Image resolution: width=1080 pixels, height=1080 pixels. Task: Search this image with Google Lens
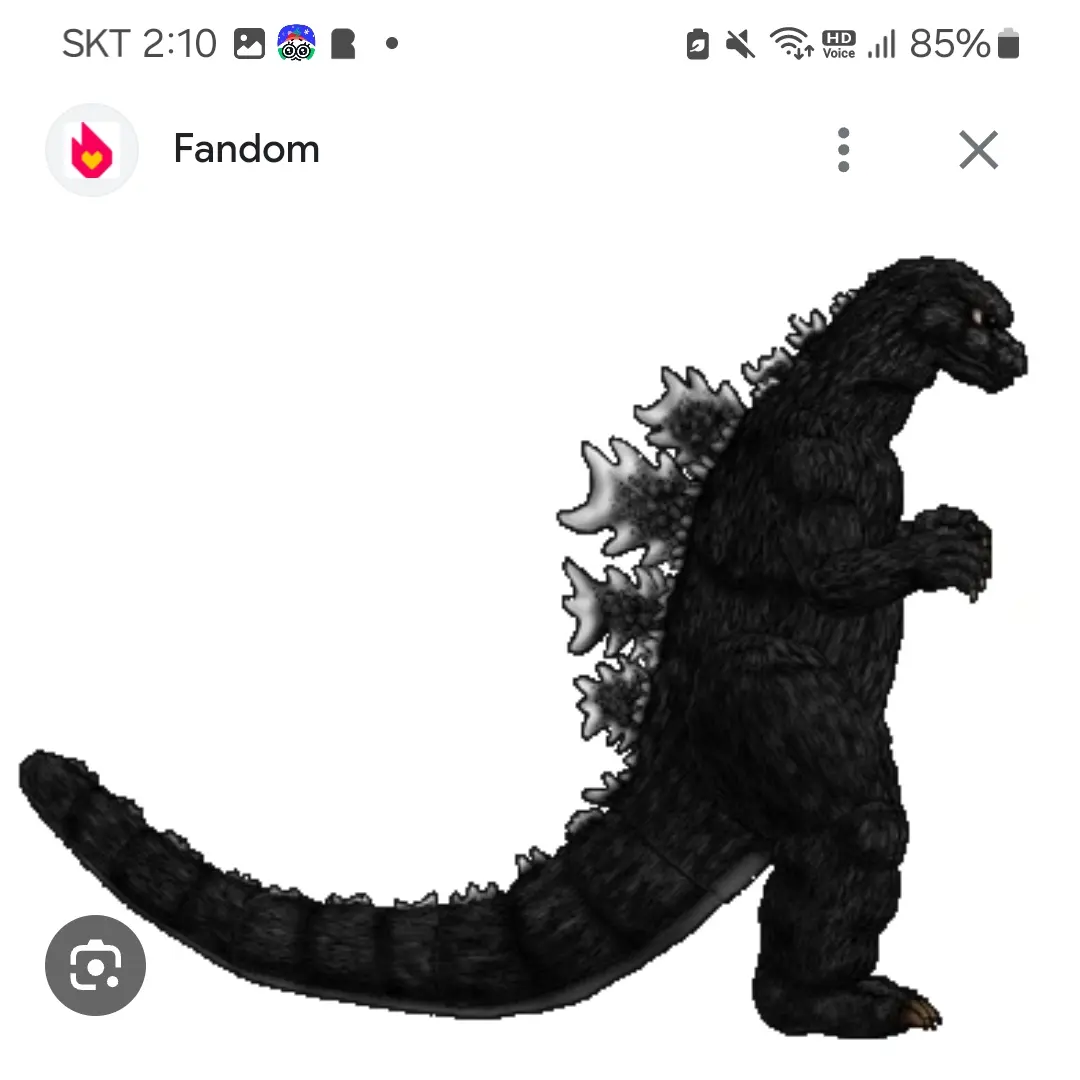coord(95,965)
